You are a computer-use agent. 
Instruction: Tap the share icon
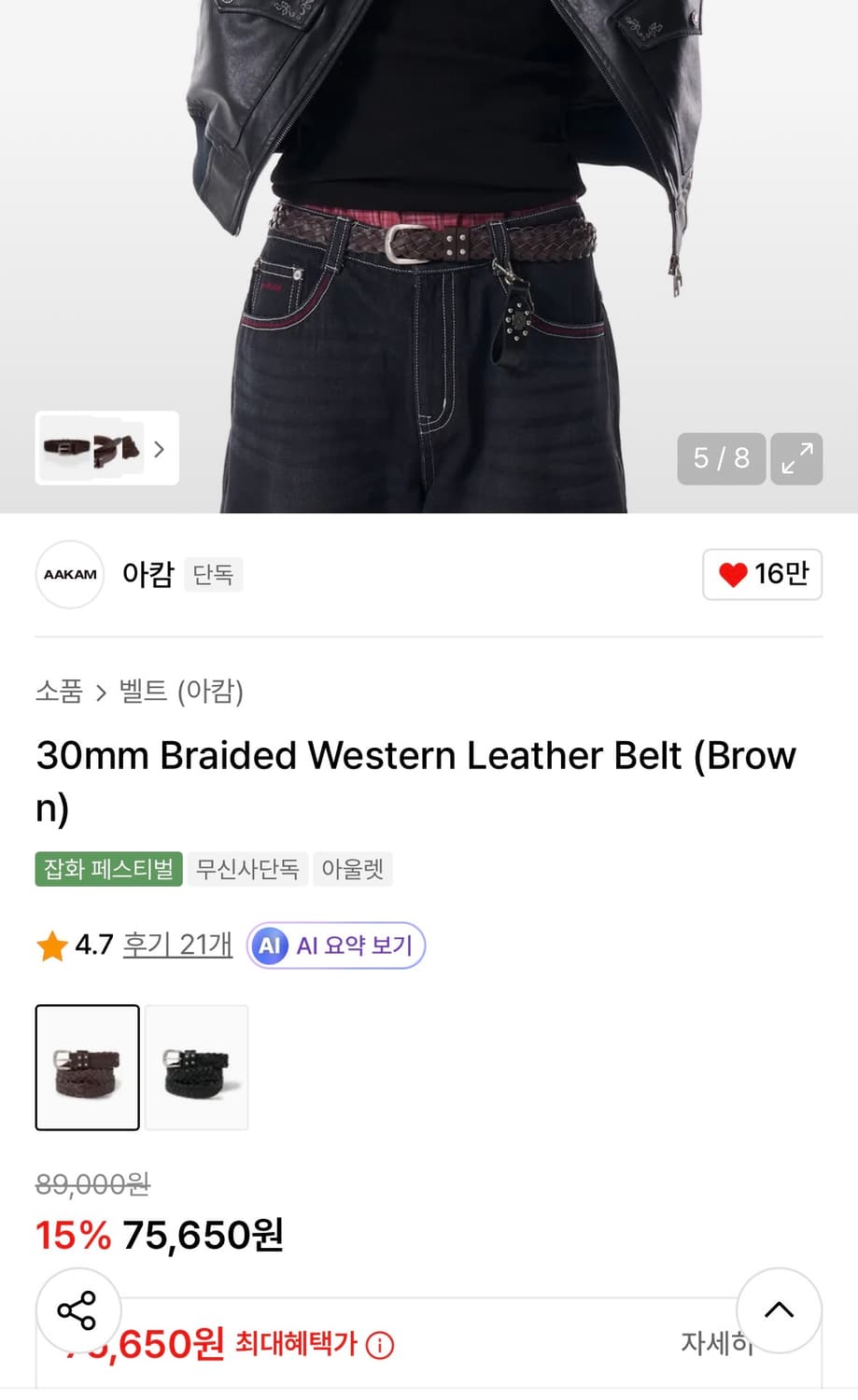tap(77, 1309)
